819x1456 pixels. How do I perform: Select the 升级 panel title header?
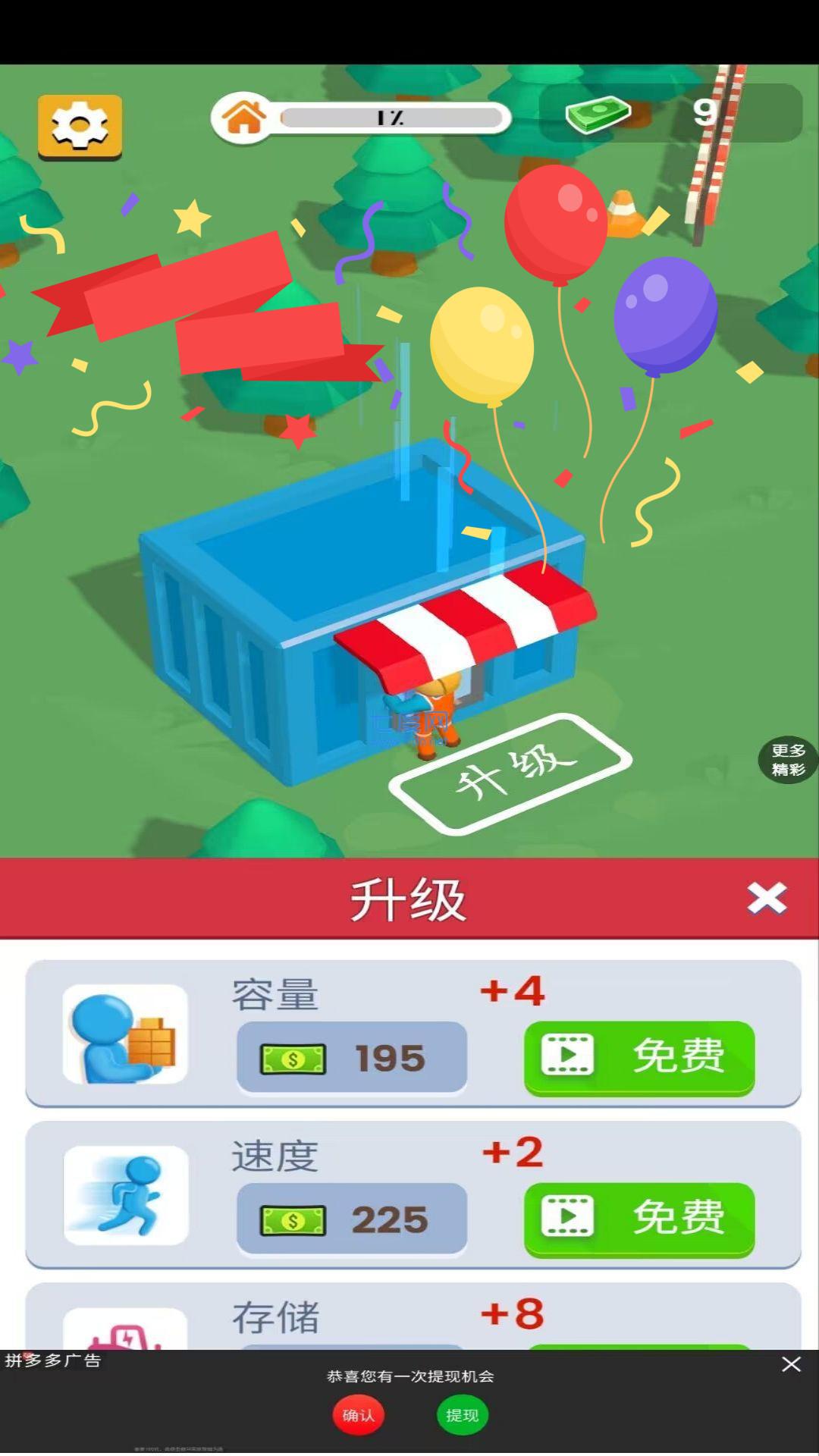[409, 899]
